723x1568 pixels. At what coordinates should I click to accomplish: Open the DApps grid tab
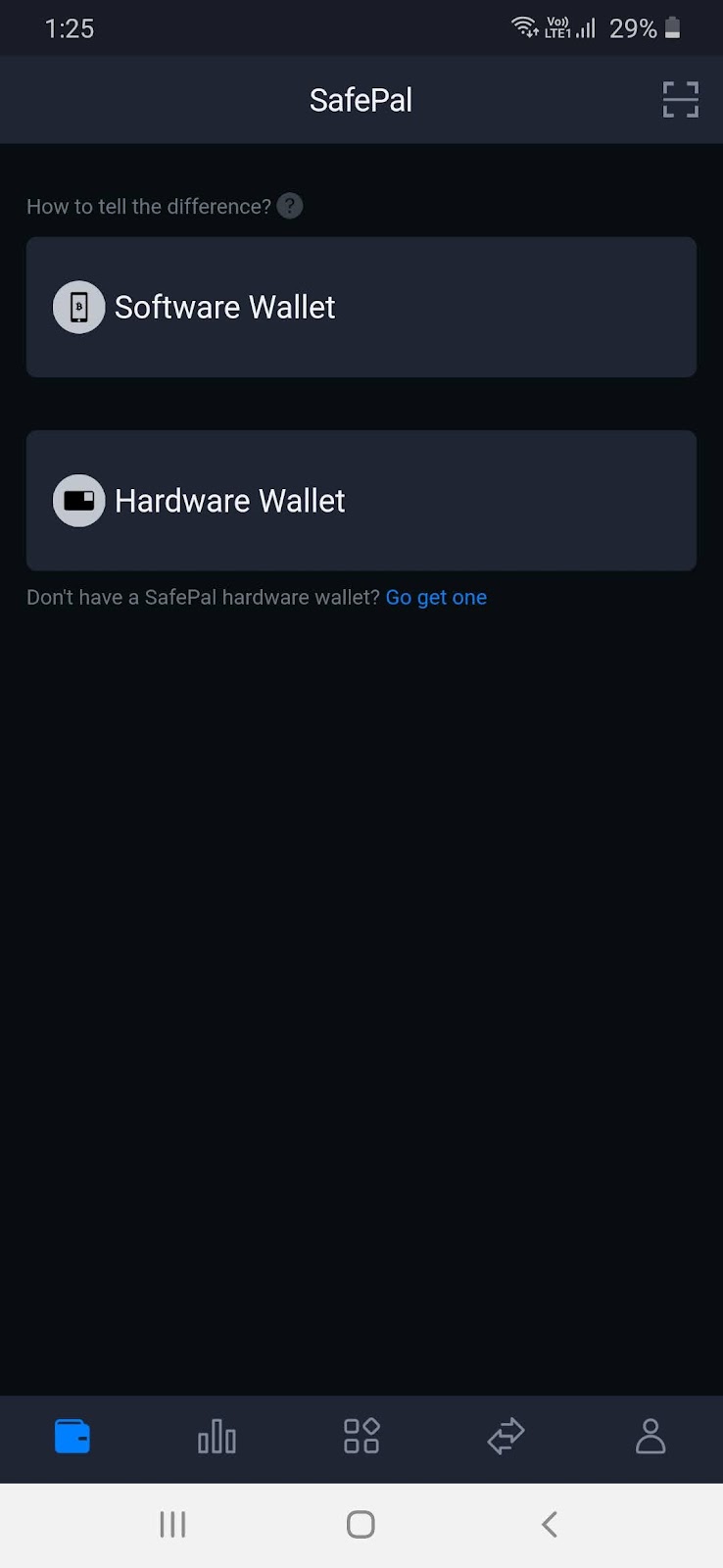[x=361, y=1437]
